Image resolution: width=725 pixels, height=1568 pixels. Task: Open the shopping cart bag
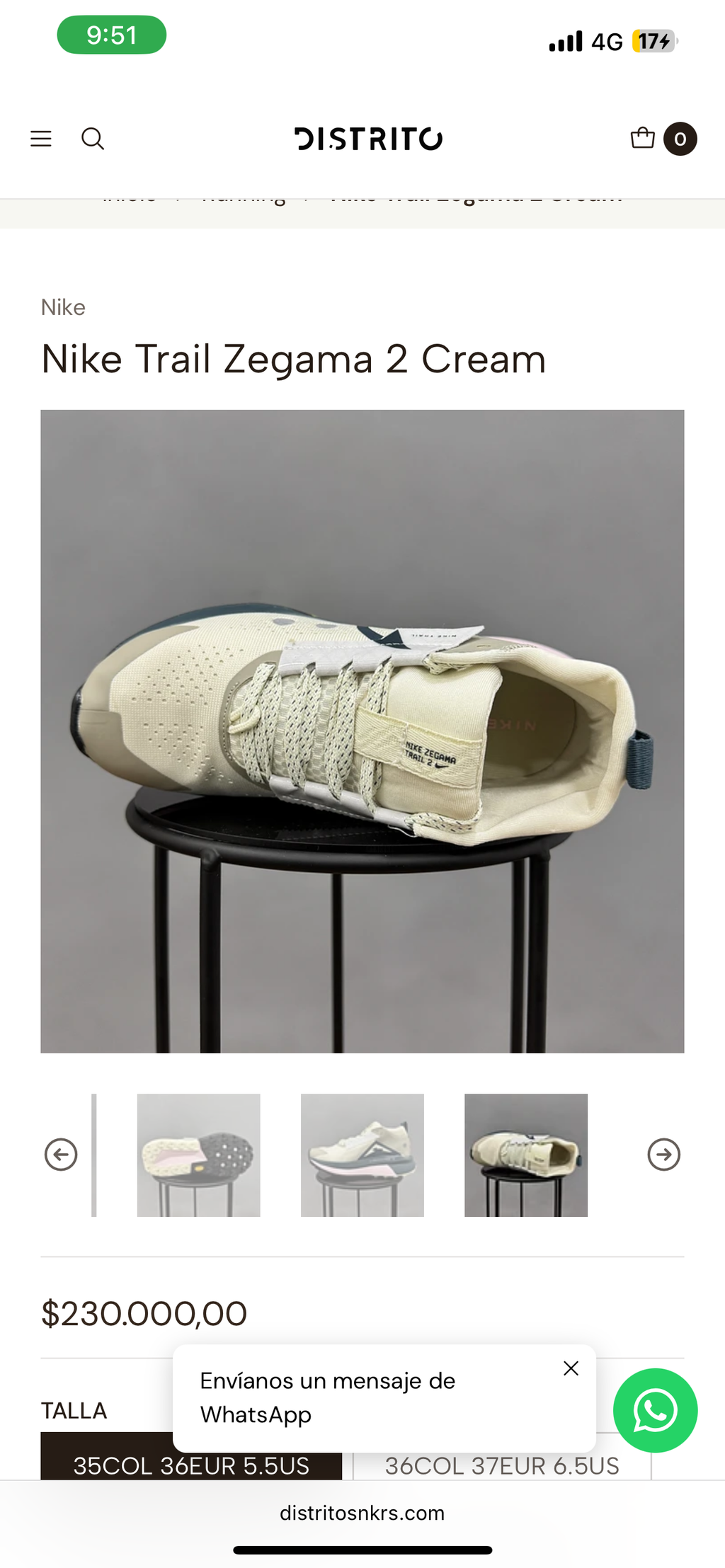tap(643, 138)
